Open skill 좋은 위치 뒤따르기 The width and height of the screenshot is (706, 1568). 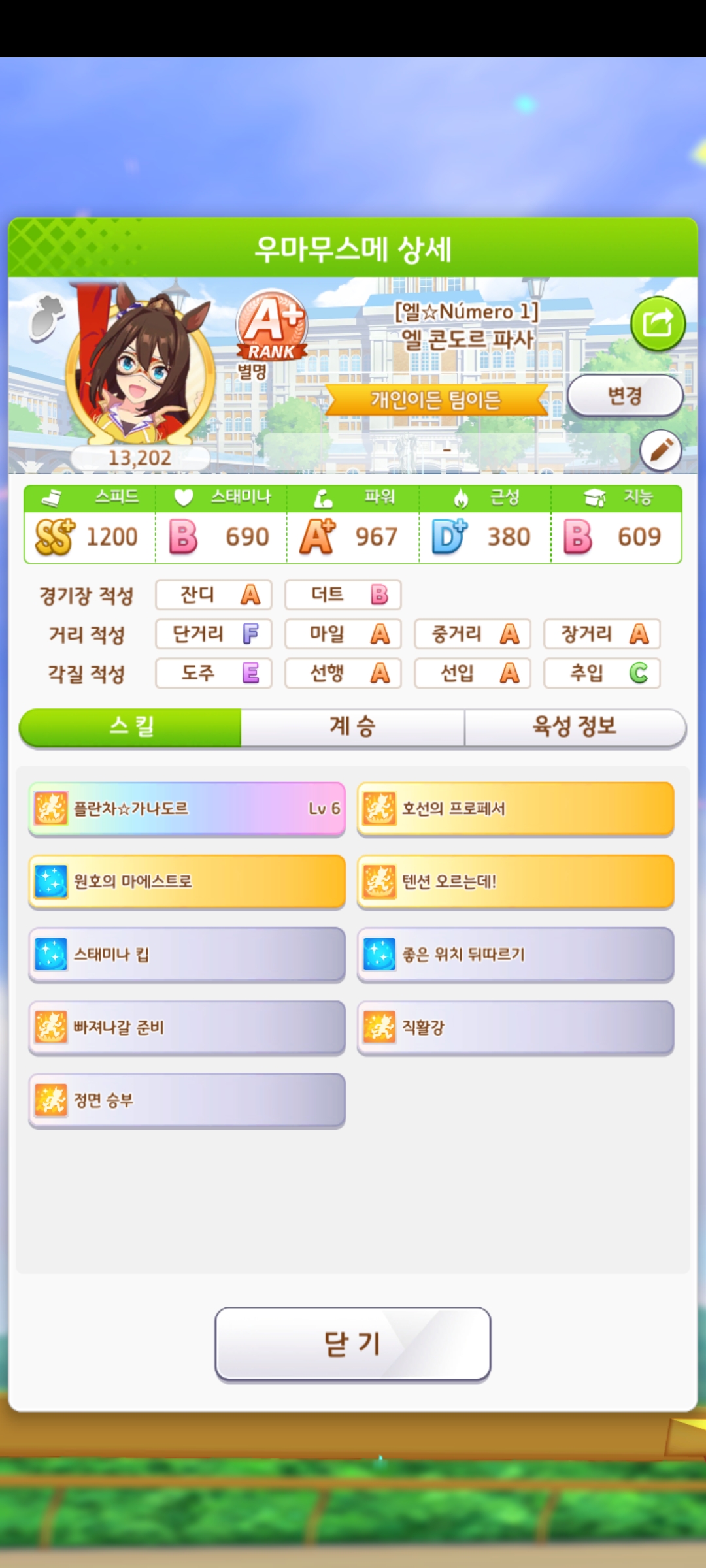coord(515,955)
